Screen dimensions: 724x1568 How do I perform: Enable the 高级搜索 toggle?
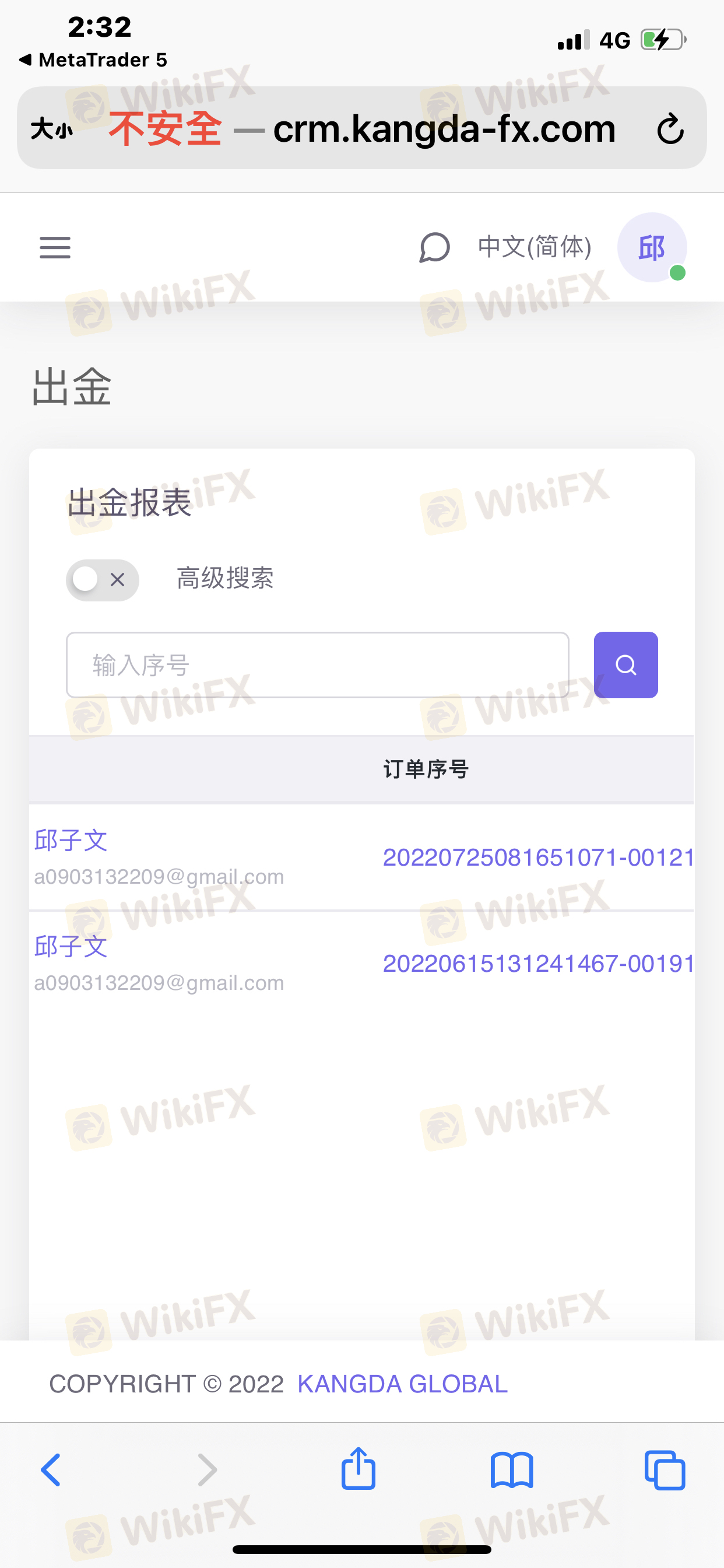102,579
